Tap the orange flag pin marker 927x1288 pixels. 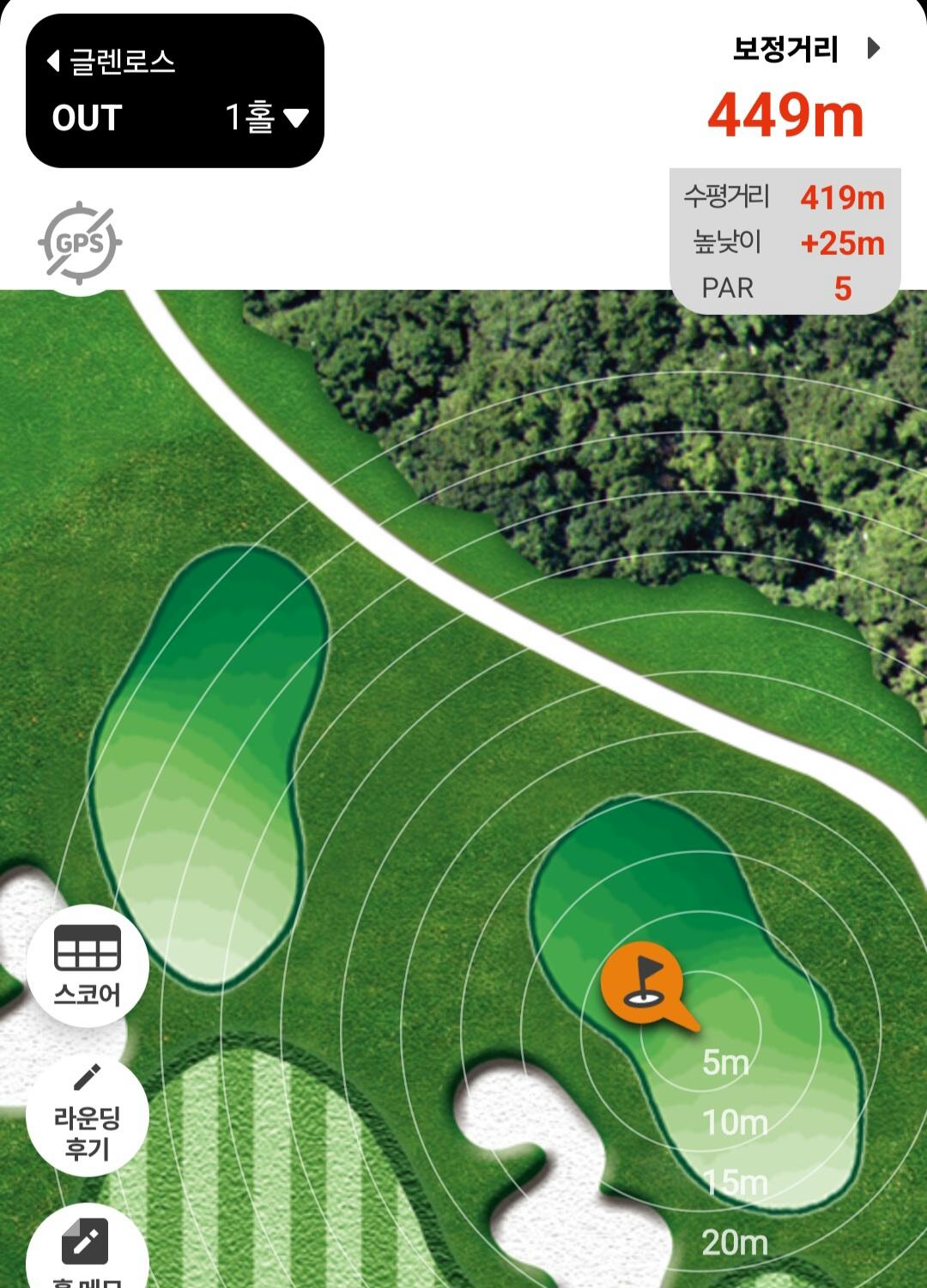pos(643,983)
